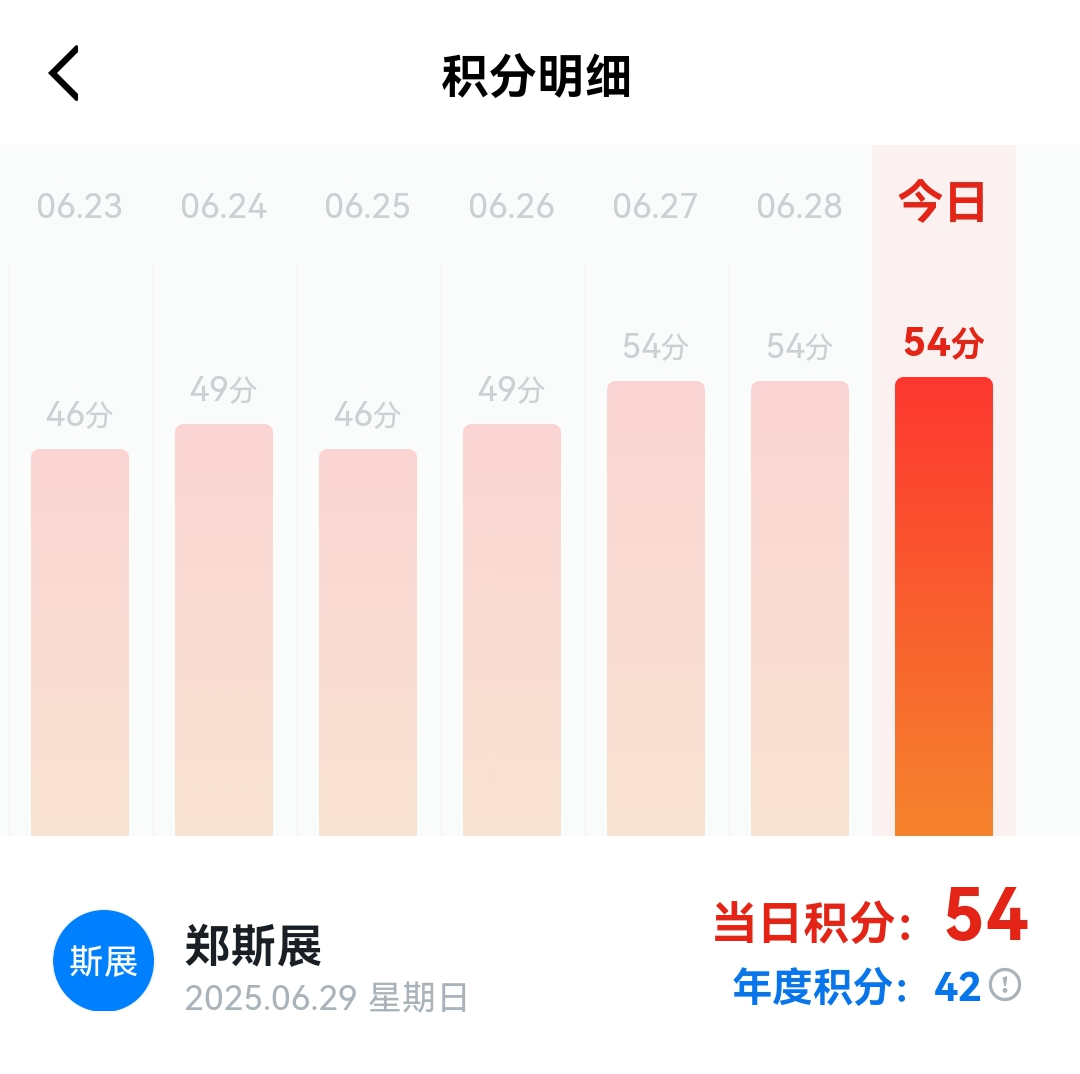Select the 06.23 score bar
This screenshot has height=1074, width=1080.
(x=80, y=642)
